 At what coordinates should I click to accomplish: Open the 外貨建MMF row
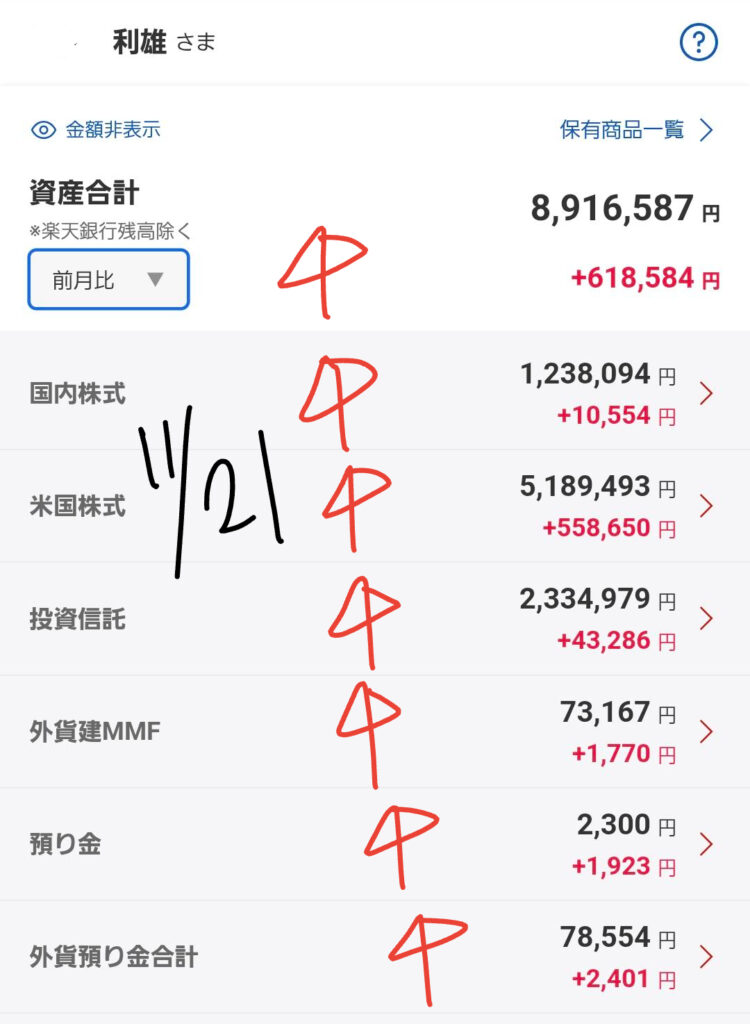[375, 732]
